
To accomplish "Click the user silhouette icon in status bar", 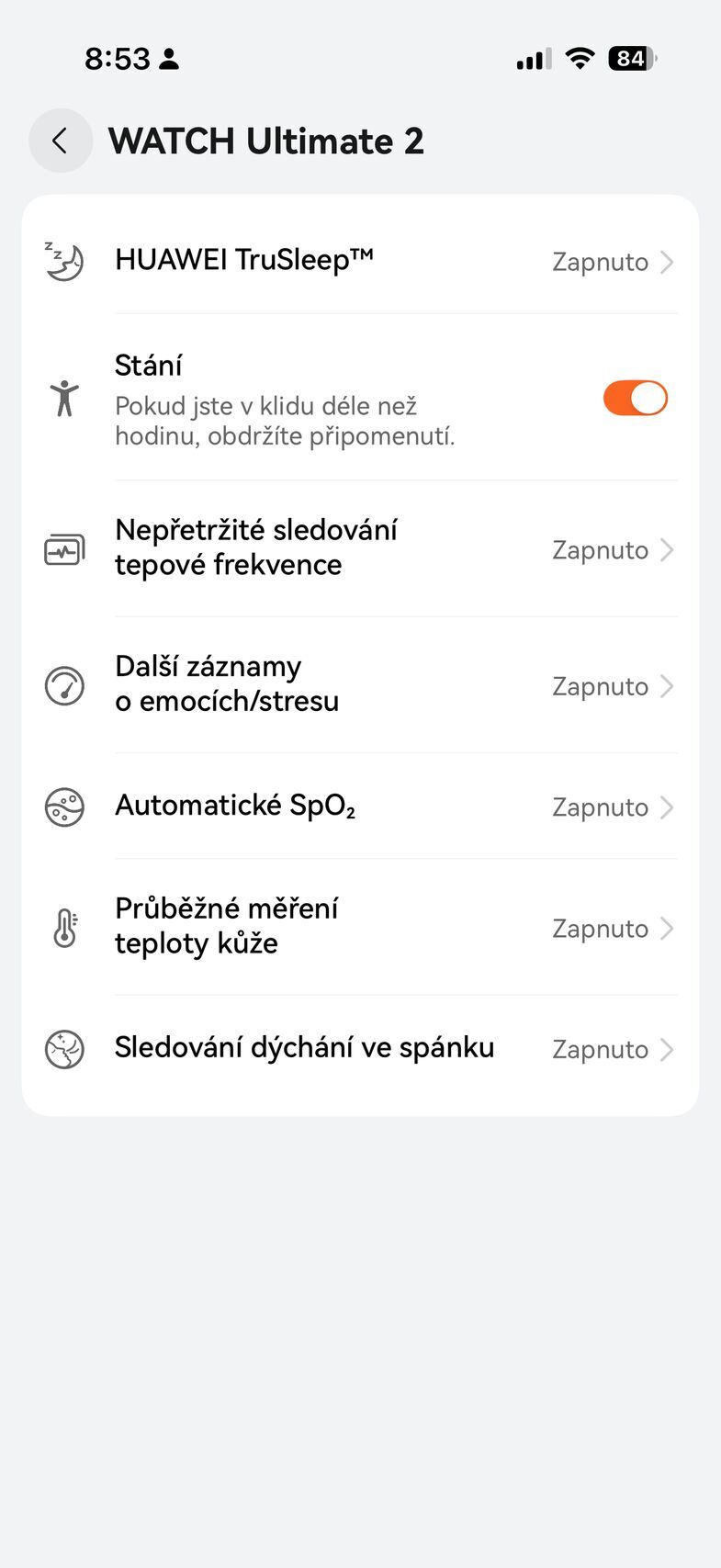I will click(x=168, y=58).
